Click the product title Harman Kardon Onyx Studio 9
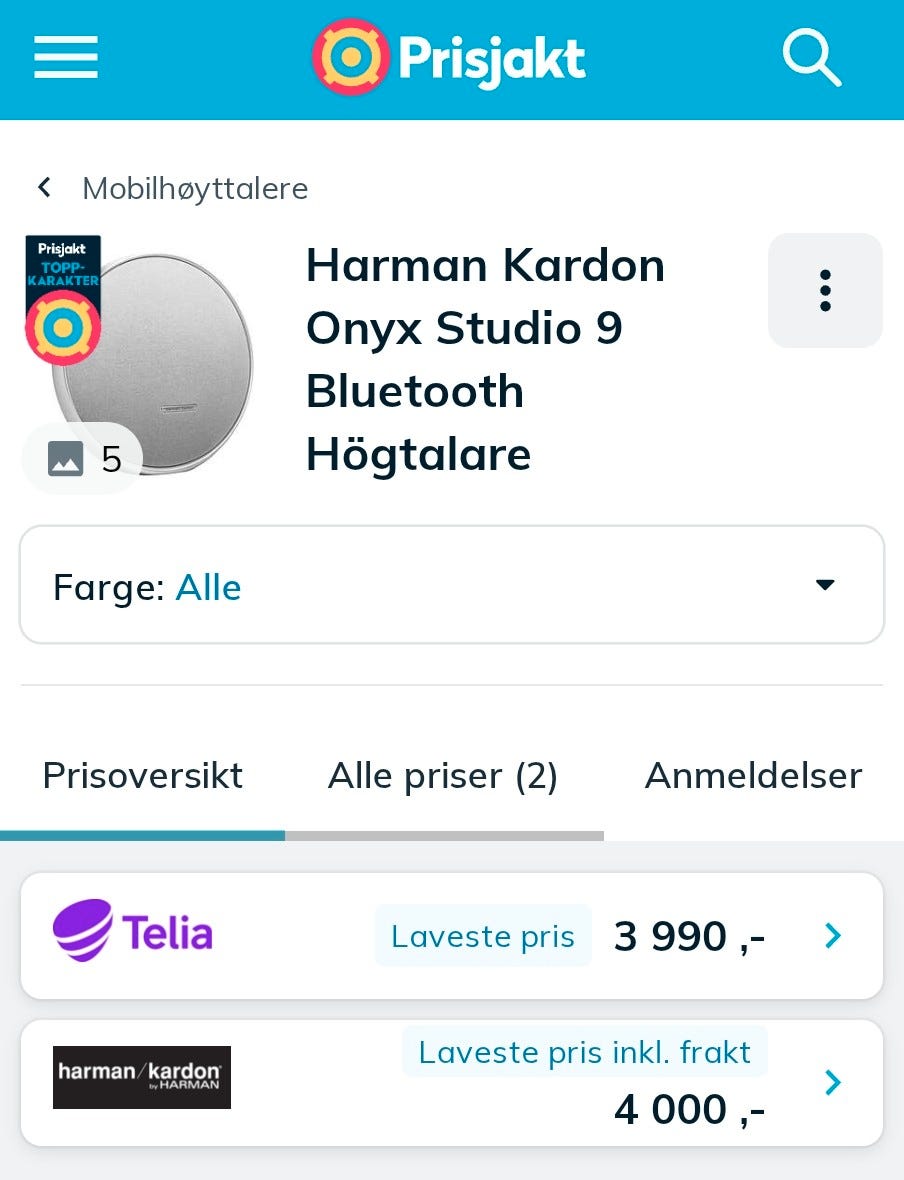This screenshot has width=904, height=1180. [485, 358]
